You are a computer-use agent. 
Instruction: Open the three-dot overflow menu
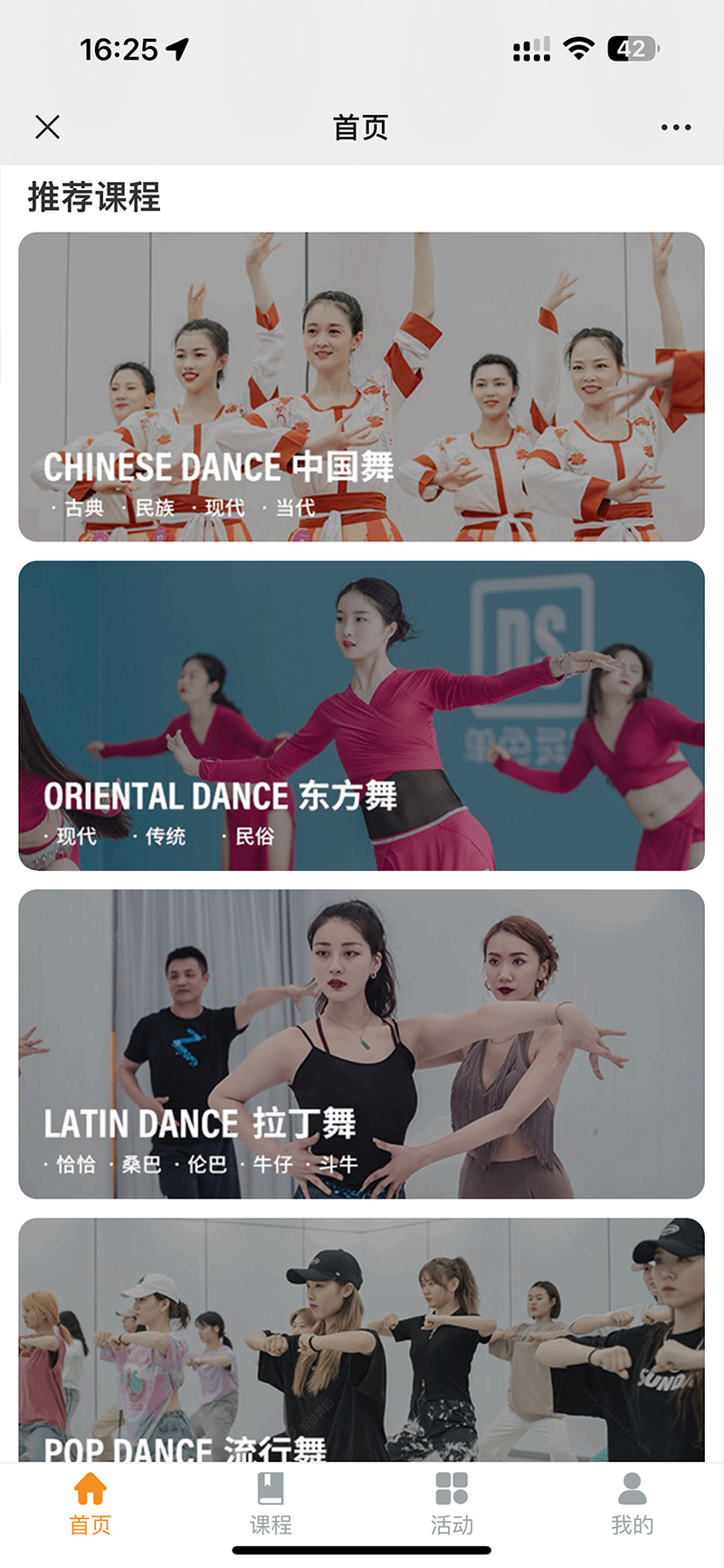(x=675, y=128)
